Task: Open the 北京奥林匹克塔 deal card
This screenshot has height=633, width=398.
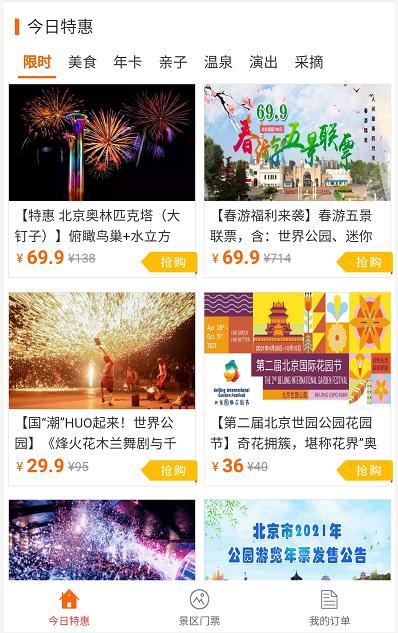Action: (102, 180)
